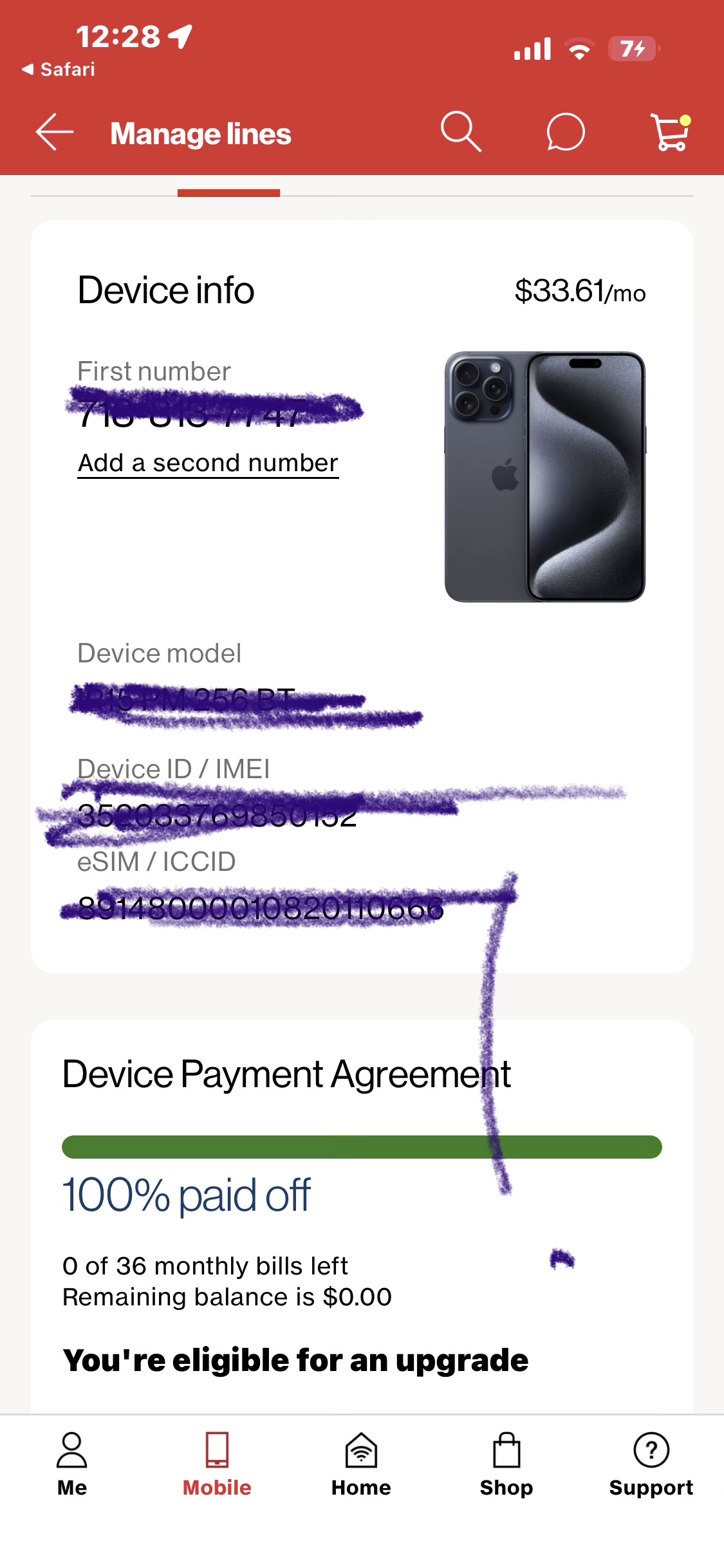Viewport: 724px width, 1568px height.
Task: Open the chat bubble icon
Action: tap(565, 133)
